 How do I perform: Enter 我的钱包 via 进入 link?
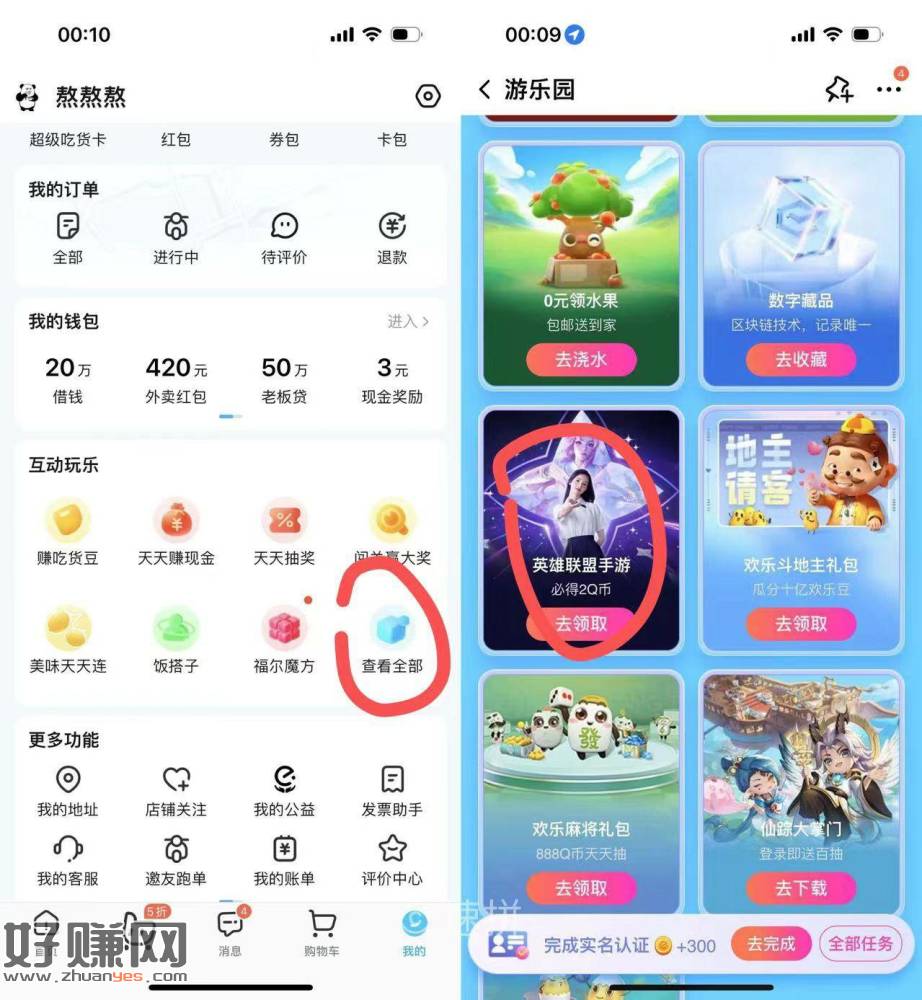(x=408, y=322)
